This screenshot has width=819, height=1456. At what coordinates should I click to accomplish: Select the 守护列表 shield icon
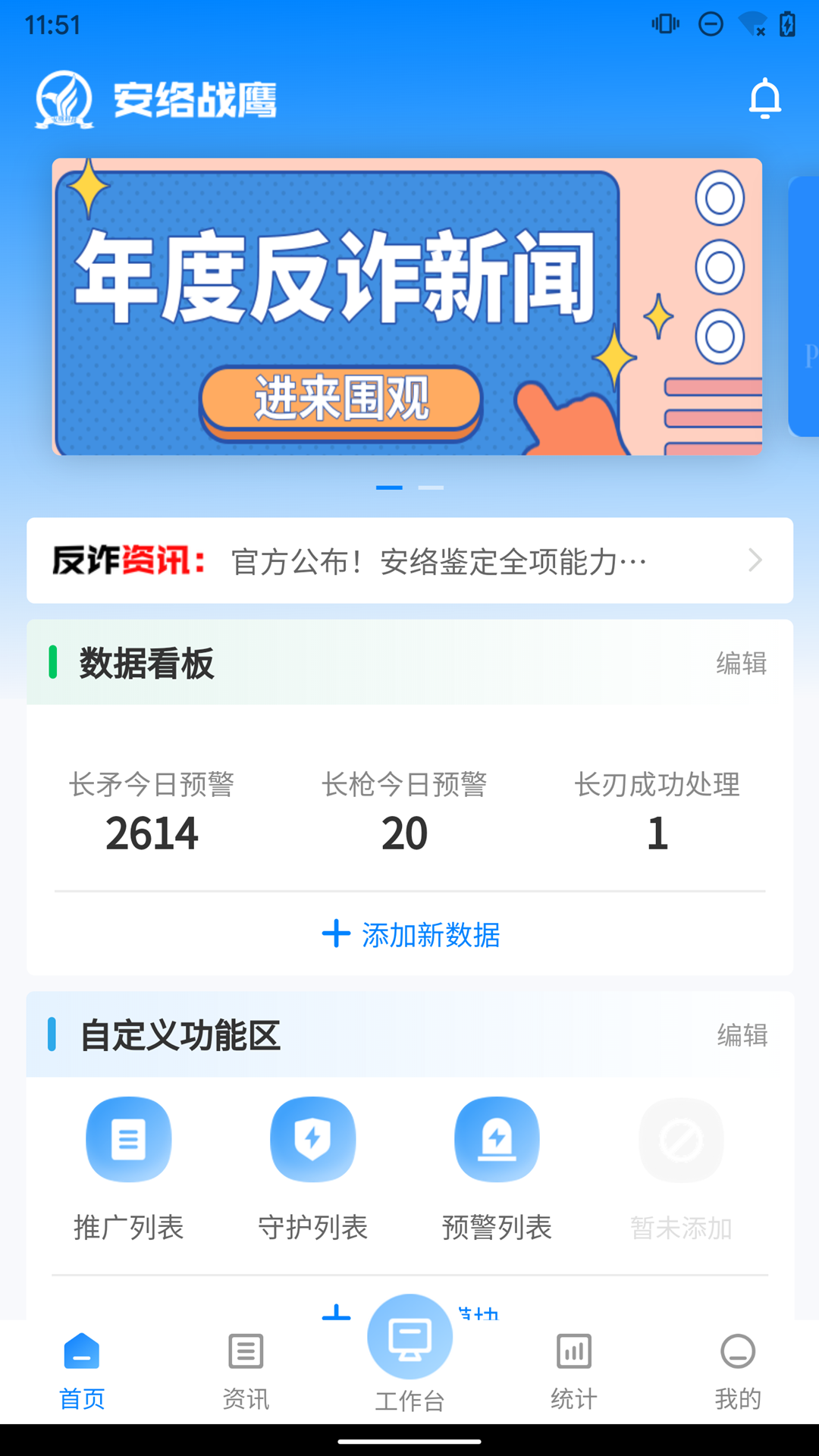[x=312, y=1140]
